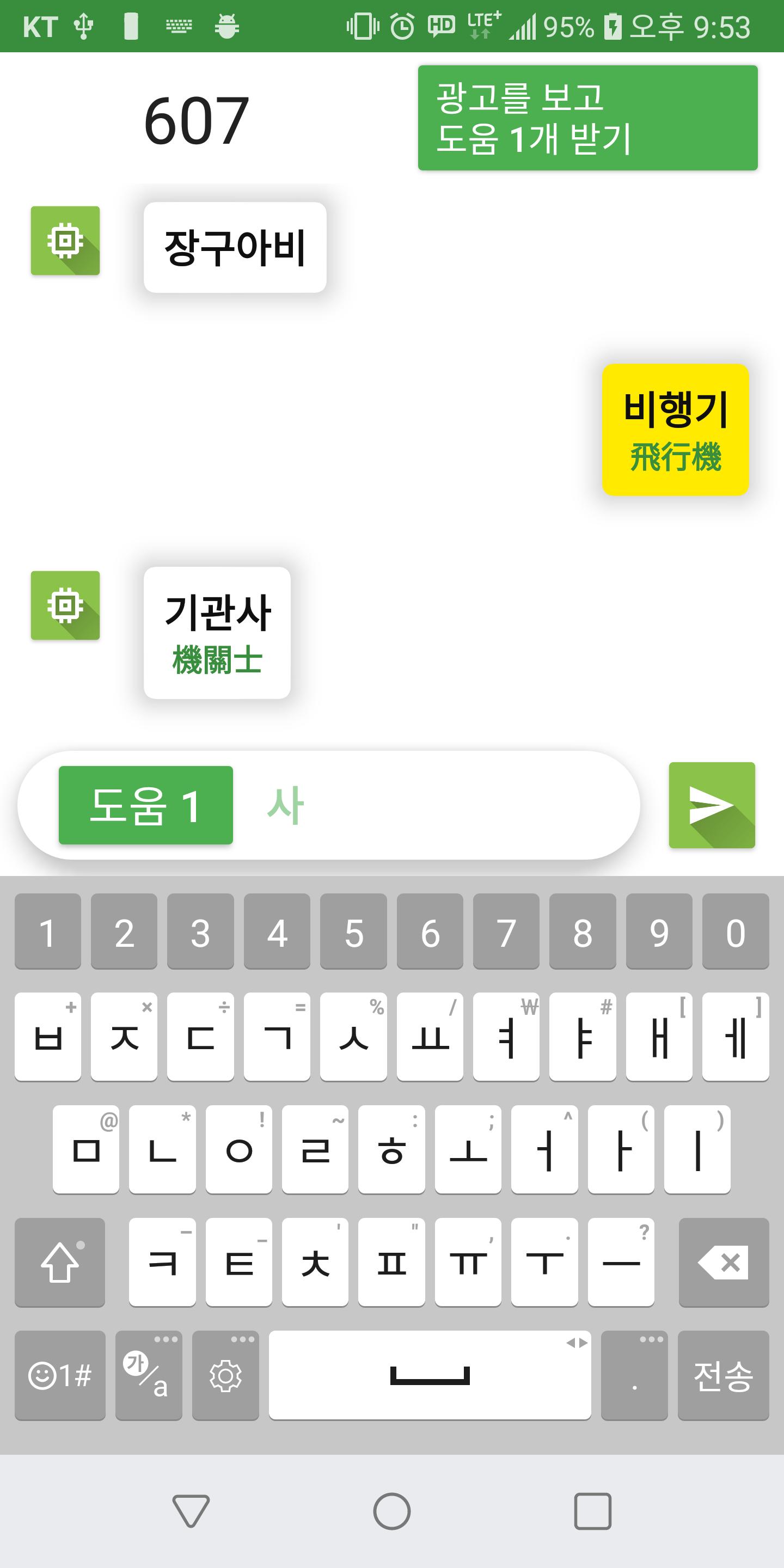
Task: Open keyboard settings gear key
Action: point(225,1375)
